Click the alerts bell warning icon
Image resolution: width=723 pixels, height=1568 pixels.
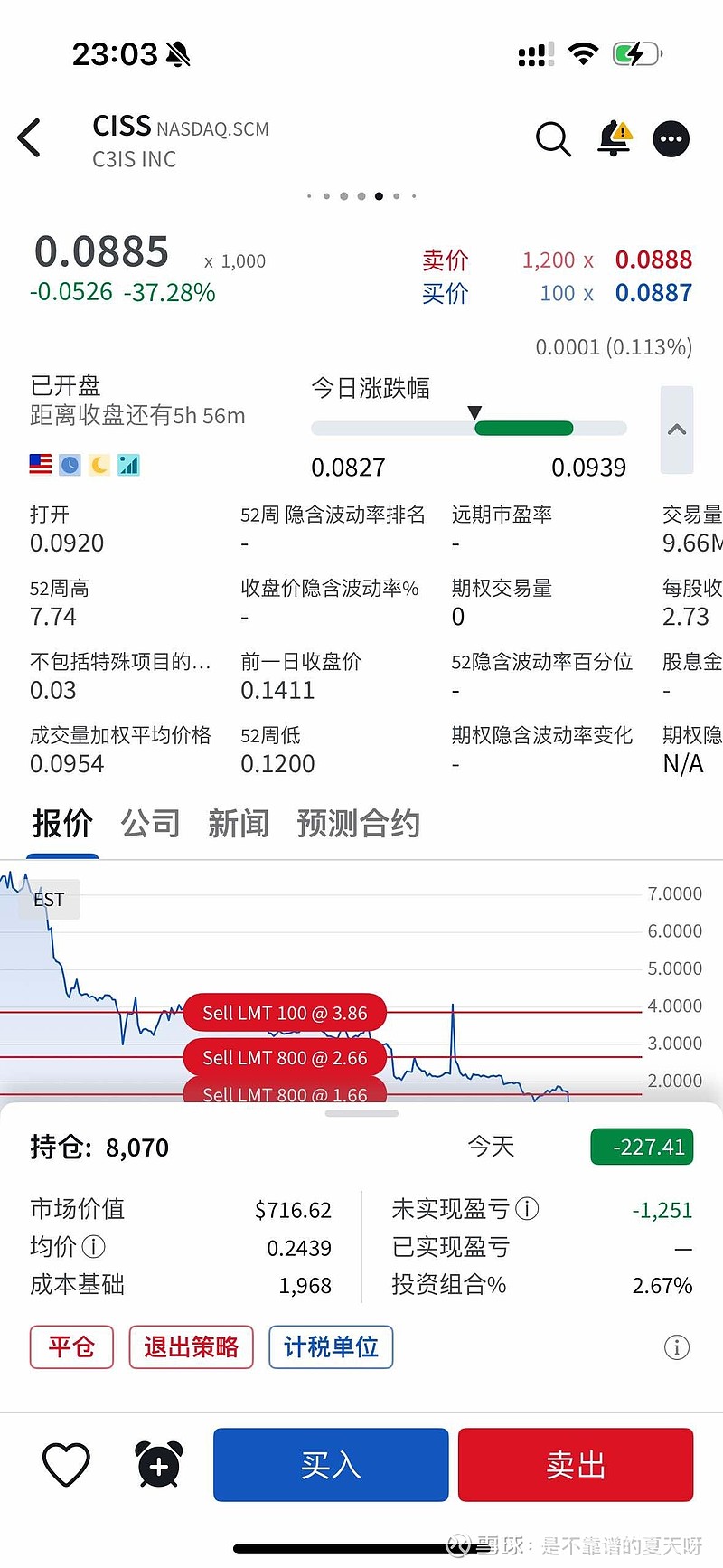click(614, 138)
